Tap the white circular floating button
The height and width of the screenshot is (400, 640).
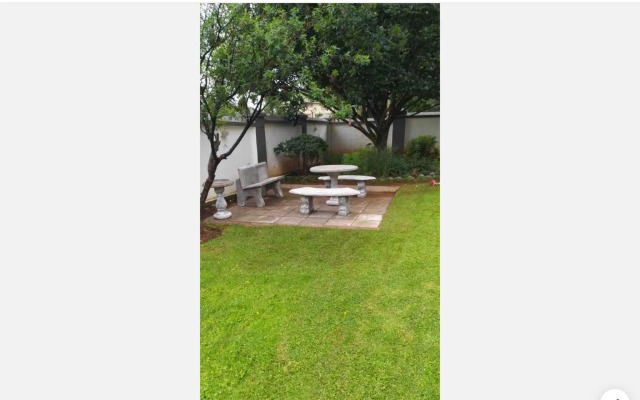tap(615, 396)
